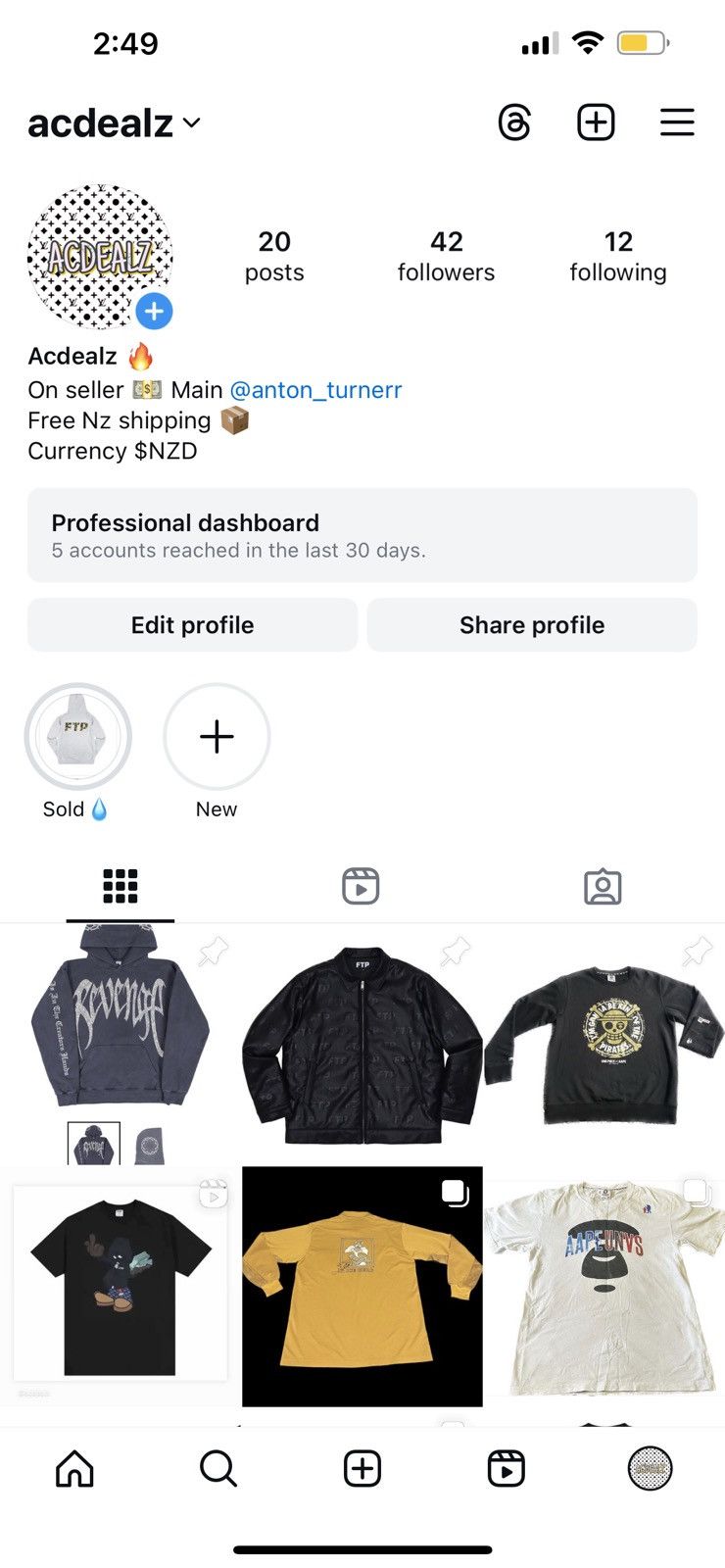Screen dimensions: 725x1568
Task: Open the Revenge hoodie post
Action: point(120,1045)
